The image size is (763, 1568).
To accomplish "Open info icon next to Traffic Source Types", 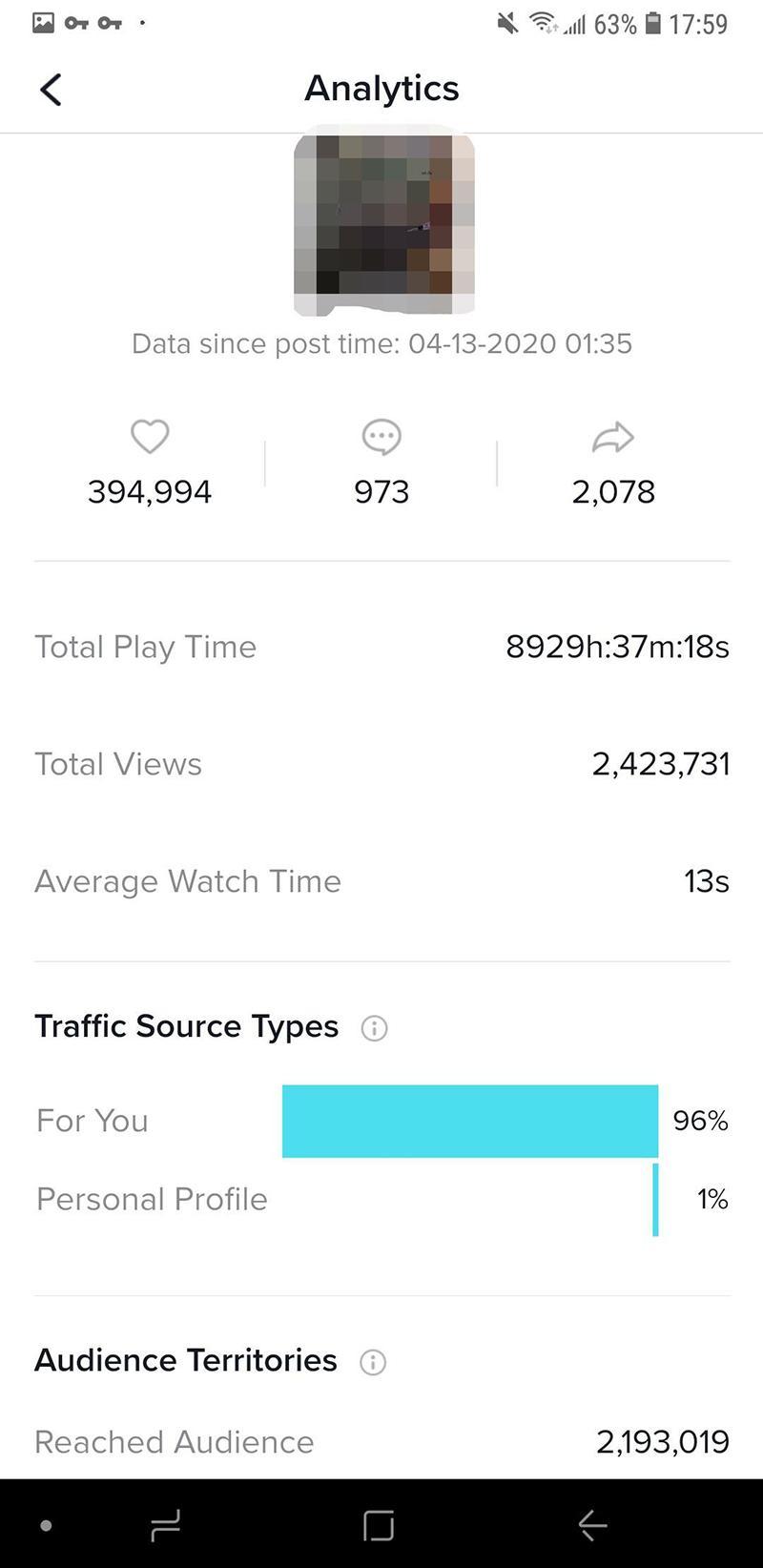I will (x=374, y=1028).
